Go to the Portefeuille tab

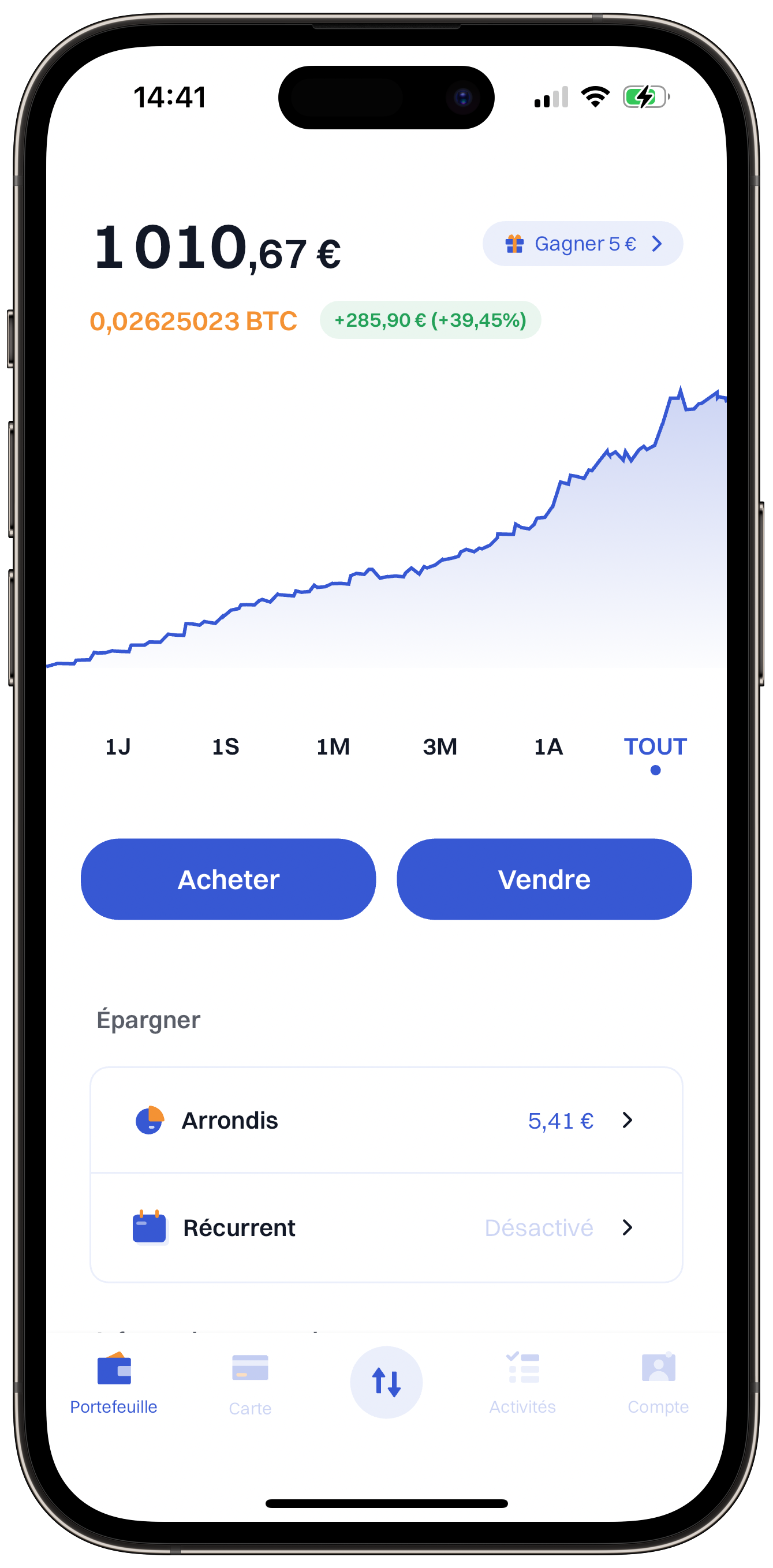(114, 1382)
